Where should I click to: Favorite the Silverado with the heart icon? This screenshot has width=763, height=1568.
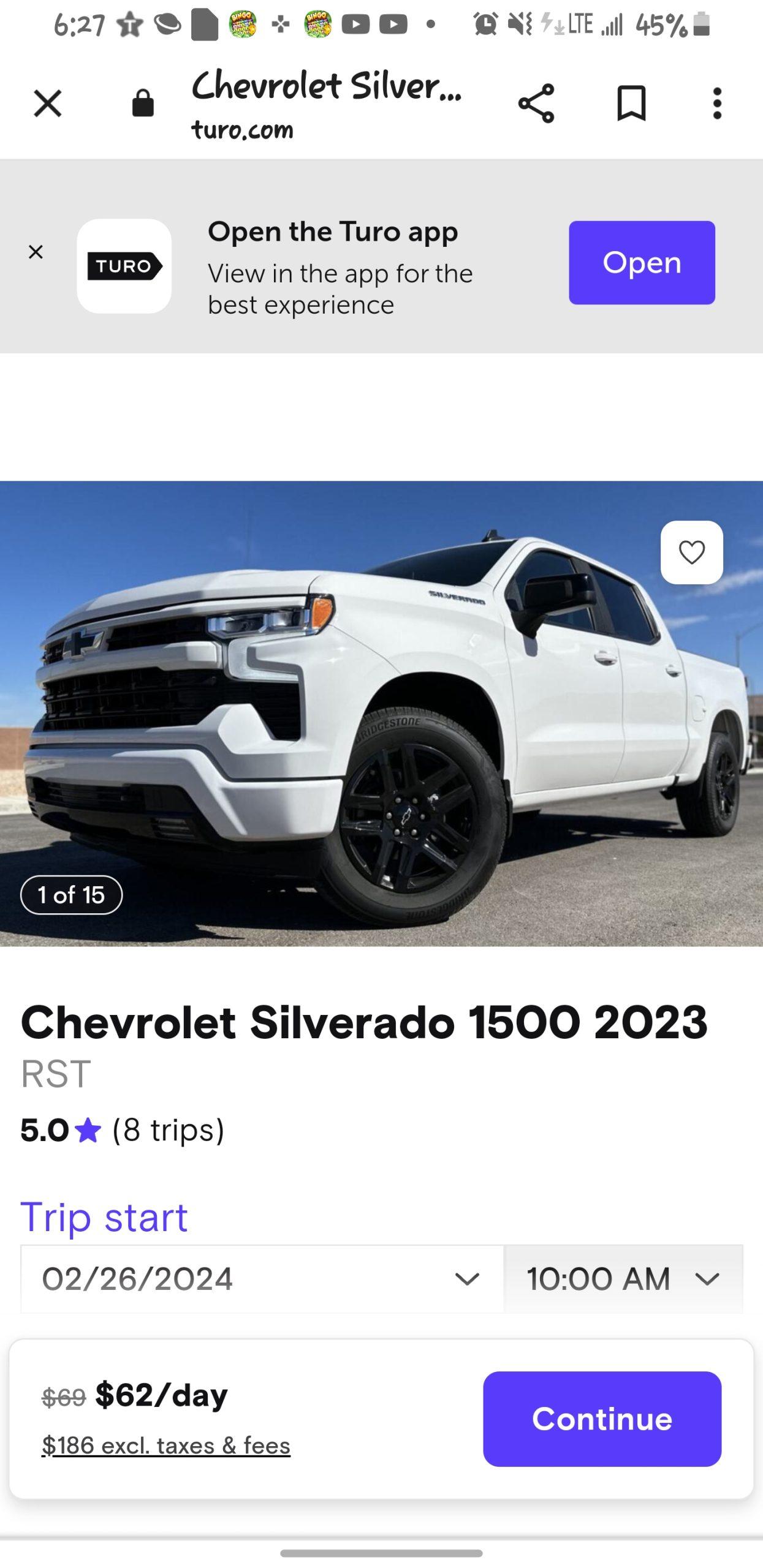click(691, 552)
